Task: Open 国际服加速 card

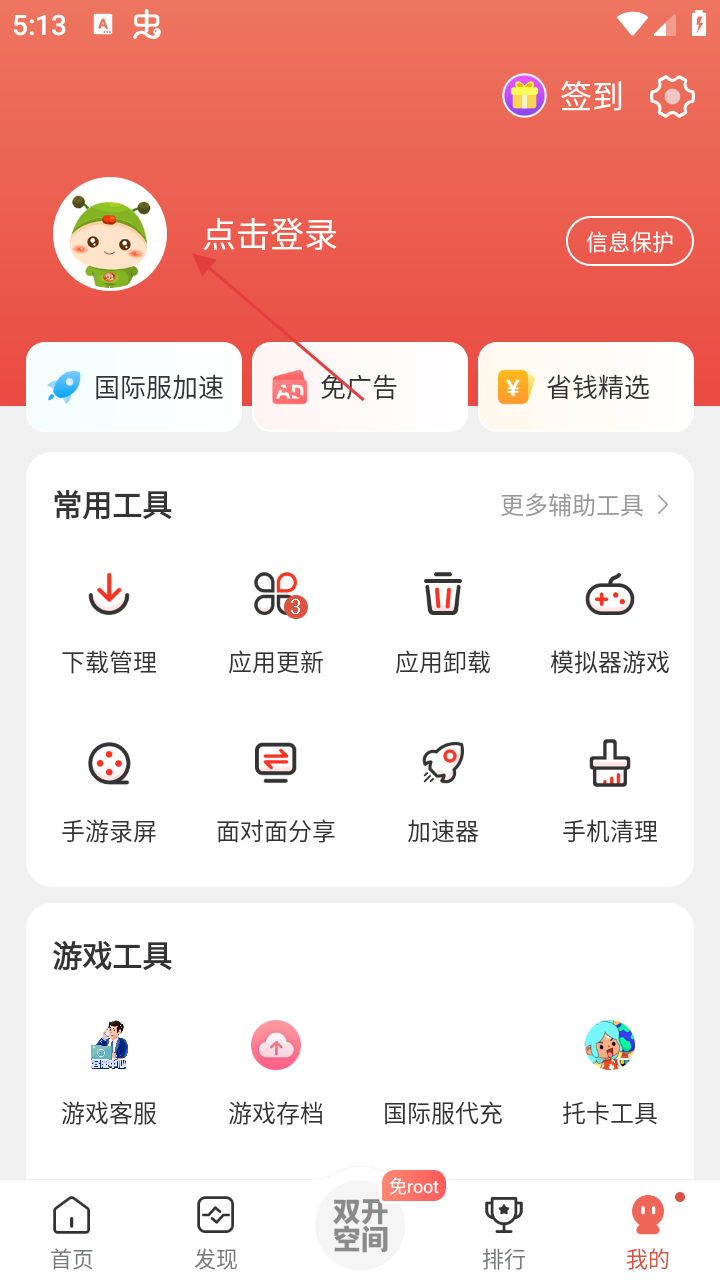Action: pyautogui.click(x=134, y=387)
